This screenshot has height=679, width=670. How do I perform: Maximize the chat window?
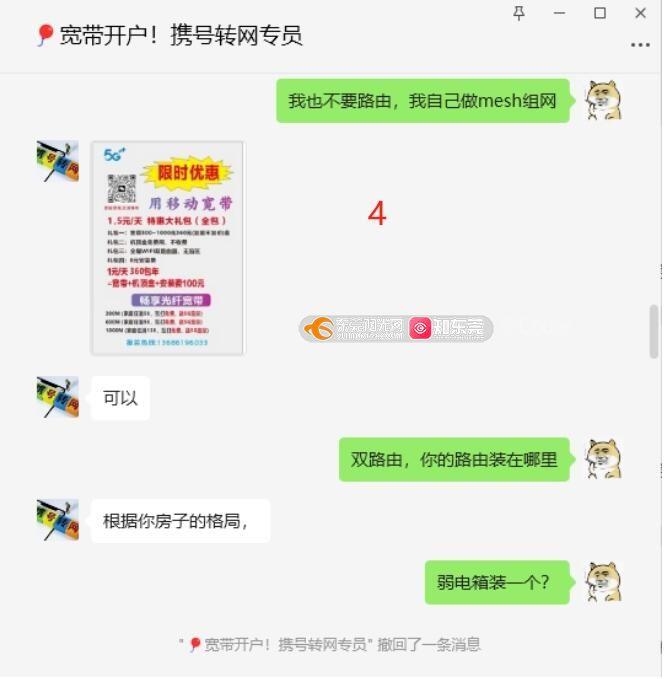point(600,13)
